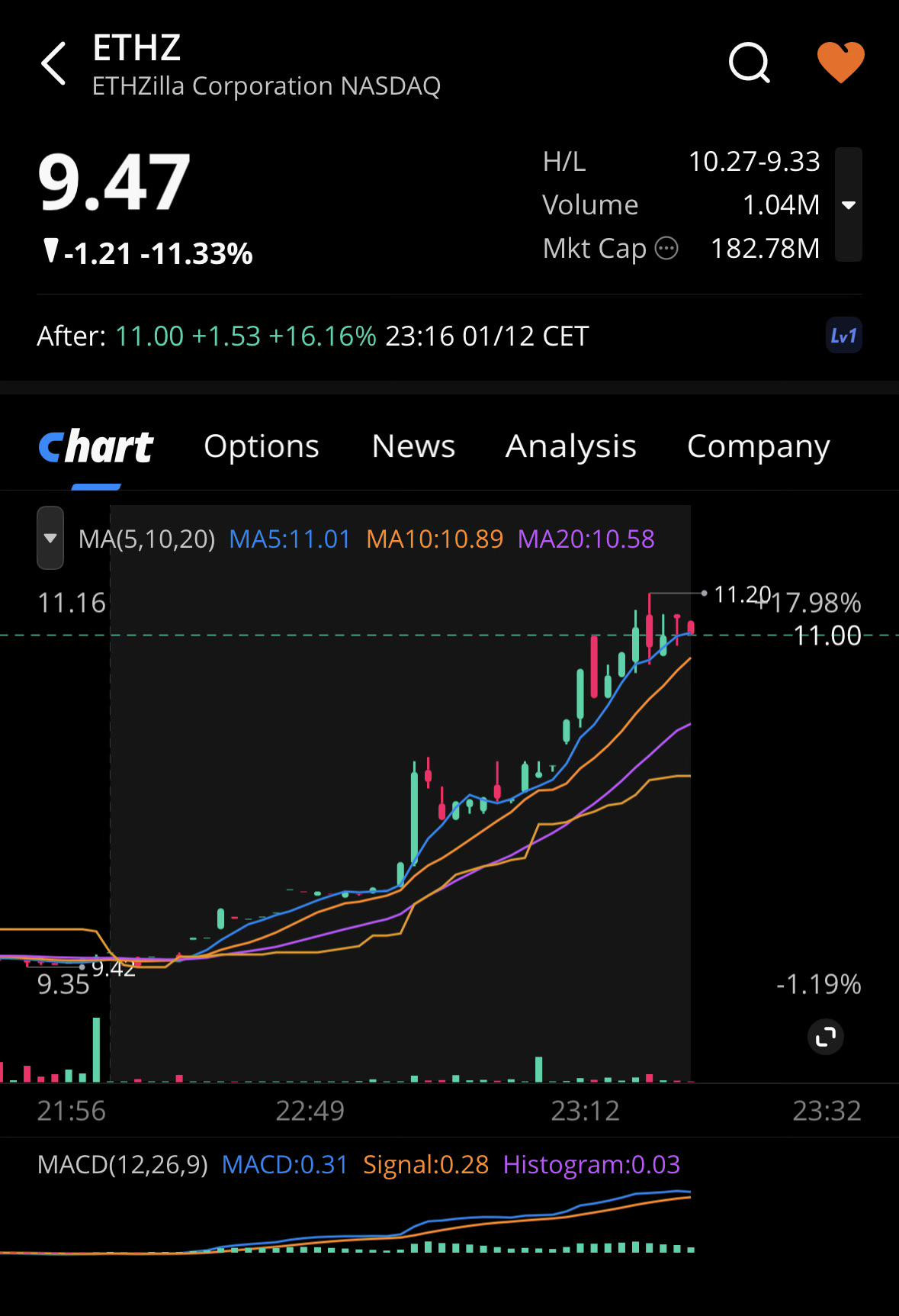Tap the Lv1 quote level badge
Viewport: 899px width, 1316px height.
(843, 336)
